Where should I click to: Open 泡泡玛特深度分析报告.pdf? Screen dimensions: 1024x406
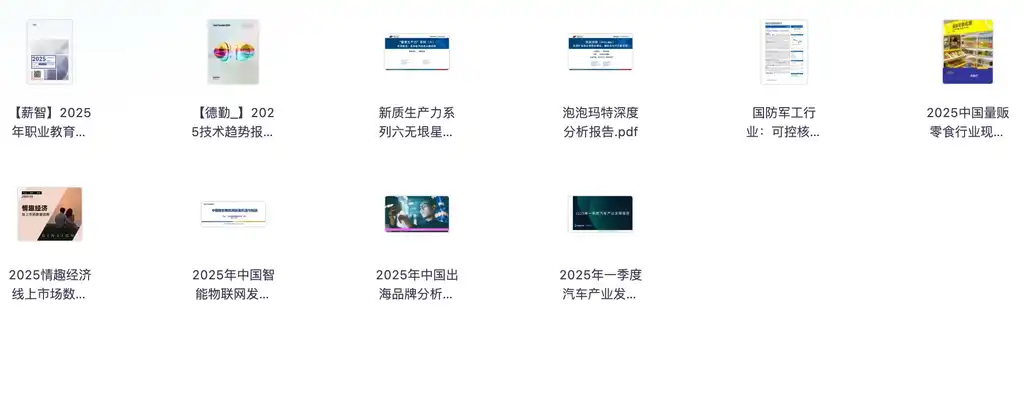pyautogui.click(x=600, y=52)
